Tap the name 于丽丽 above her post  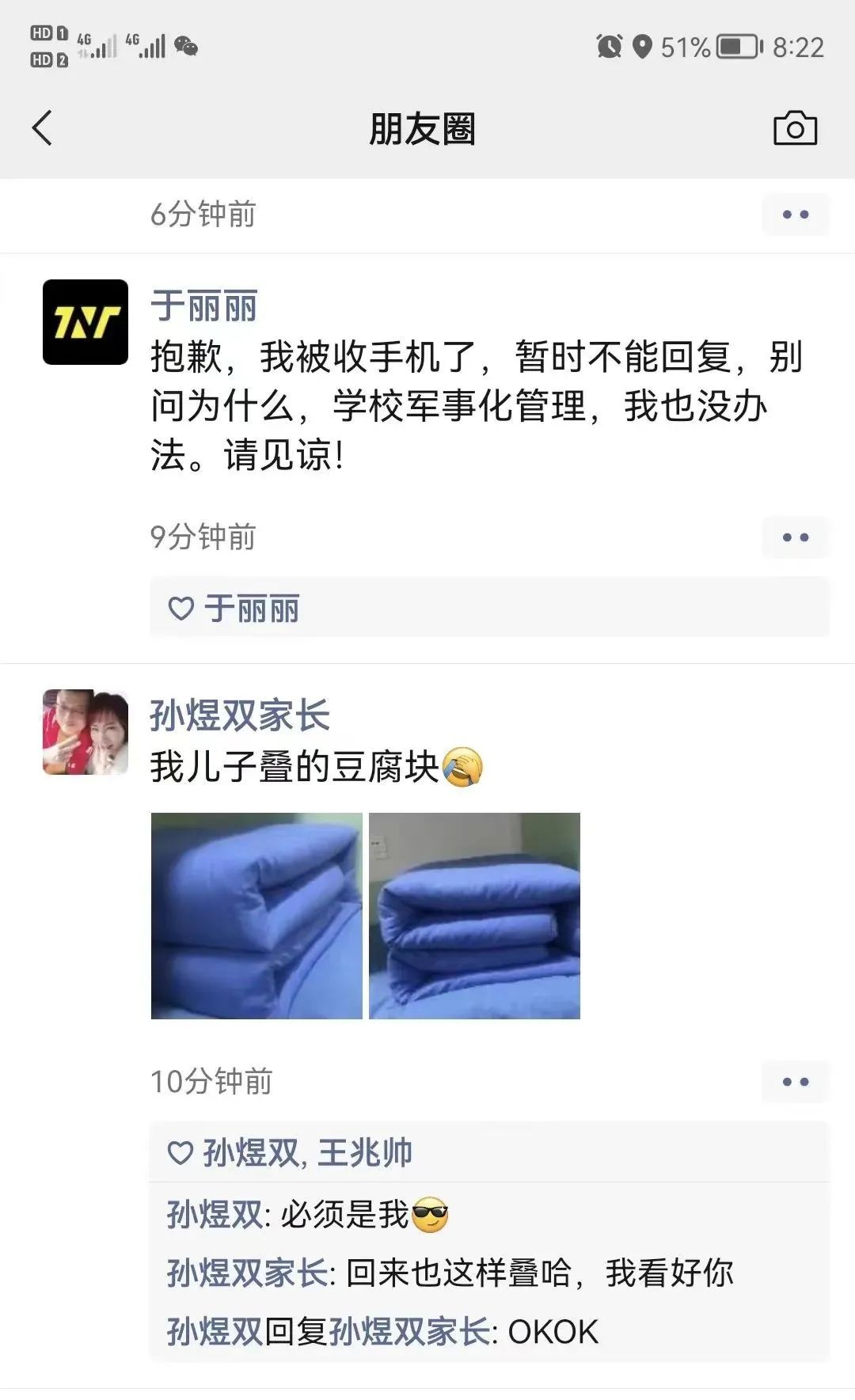pyautogui.click(x=204, y=306)
